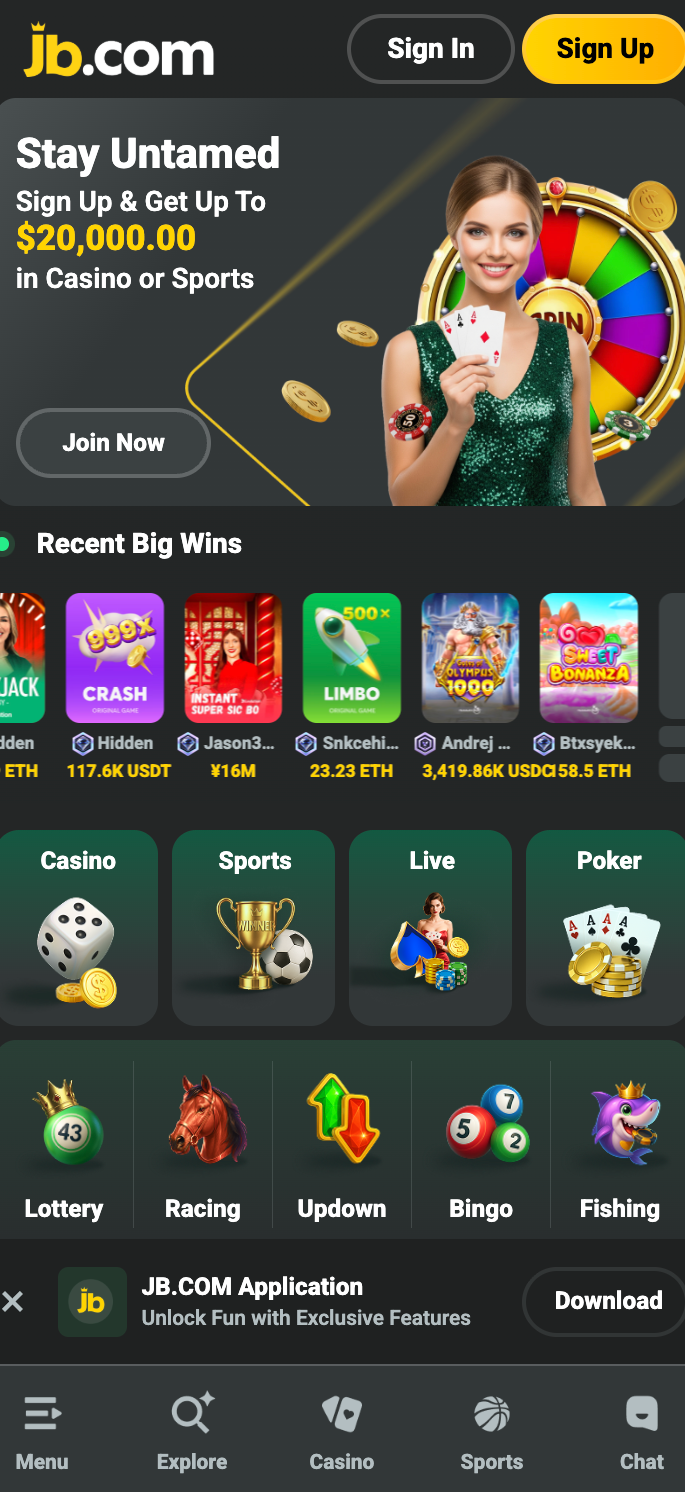The width and height of the screenshot is (685, 1492).
Task: Open the Sports category card
Action: 254,927
